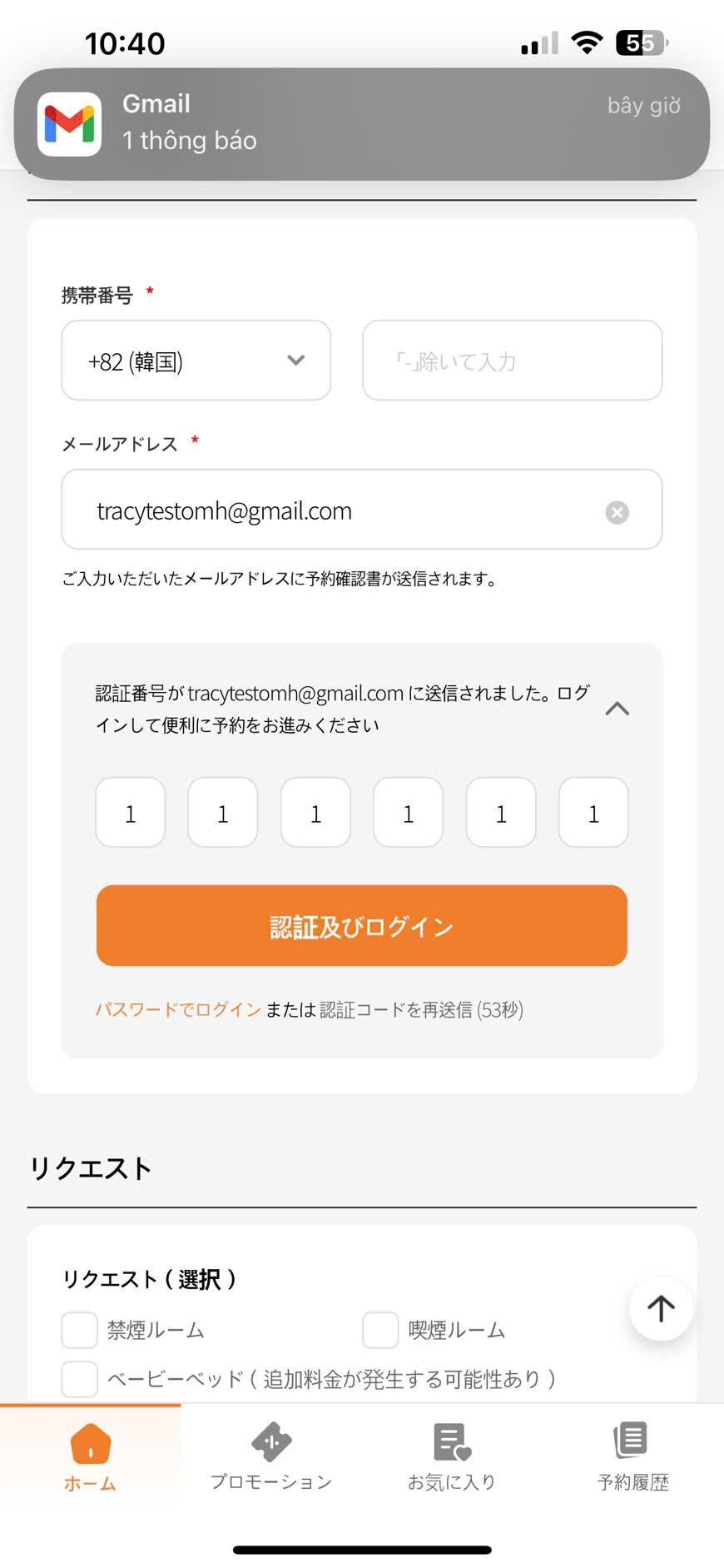Image resolution: width=724 pixels, height=1568 pixels.
Task: Tap the email address field
Action: pyautogui.click(x=333, y=510)
